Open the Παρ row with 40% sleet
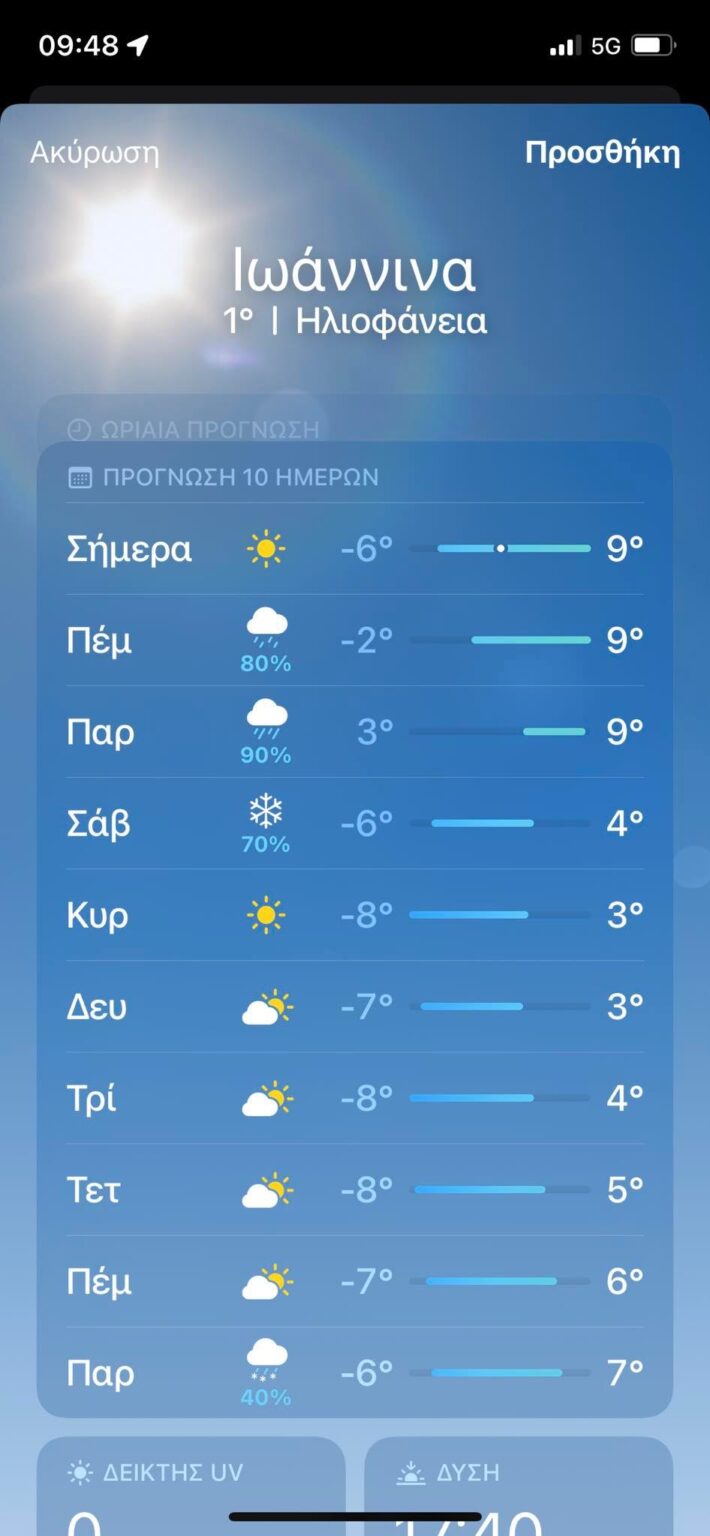The image size is (710, 1536). coord(355,1374)
